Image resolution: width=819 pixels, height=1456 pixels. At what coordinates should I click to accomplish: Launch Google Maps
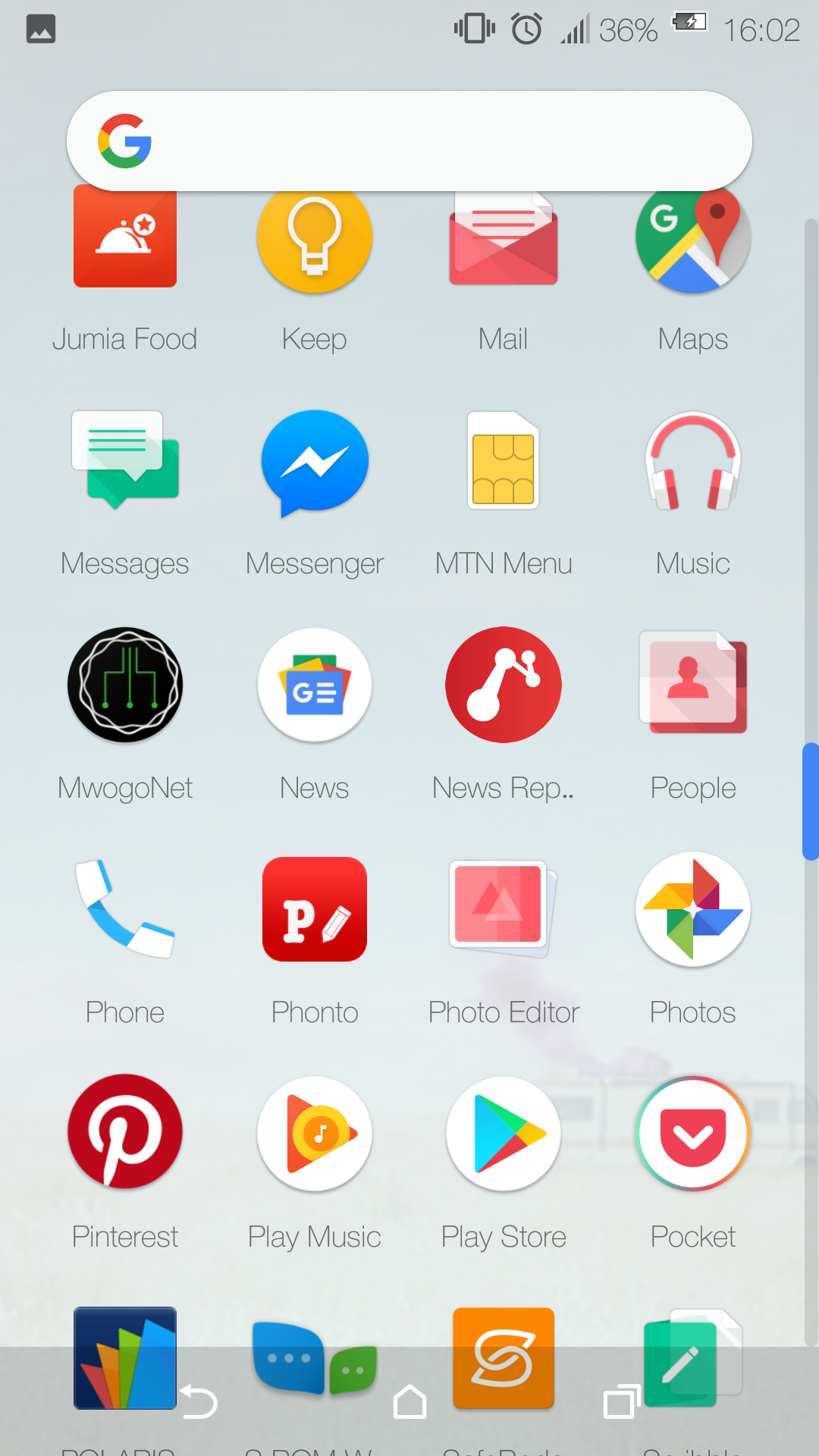pos(692,243)
